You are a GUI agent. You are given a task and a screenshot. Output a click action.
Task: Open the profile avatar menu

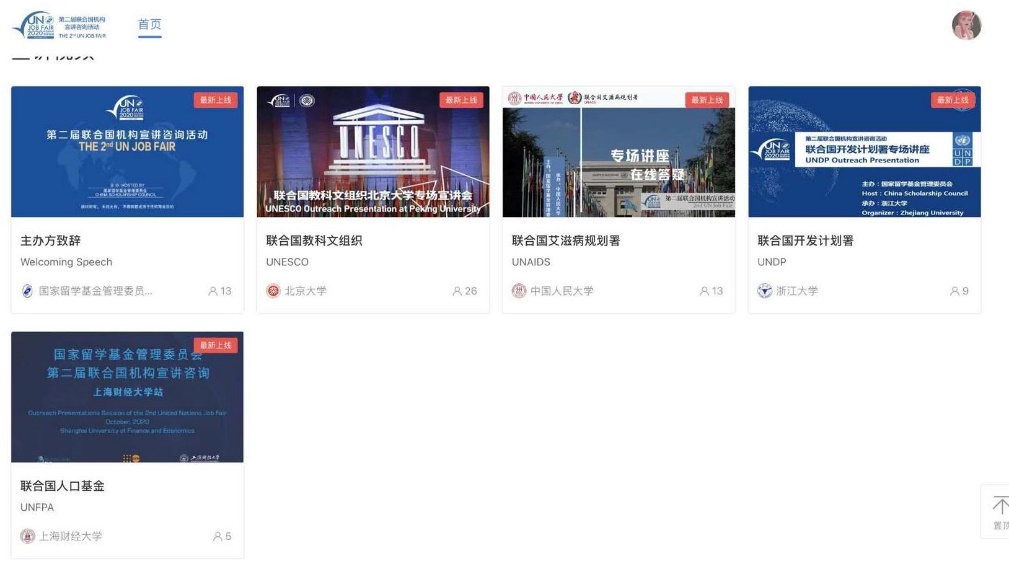965,25
